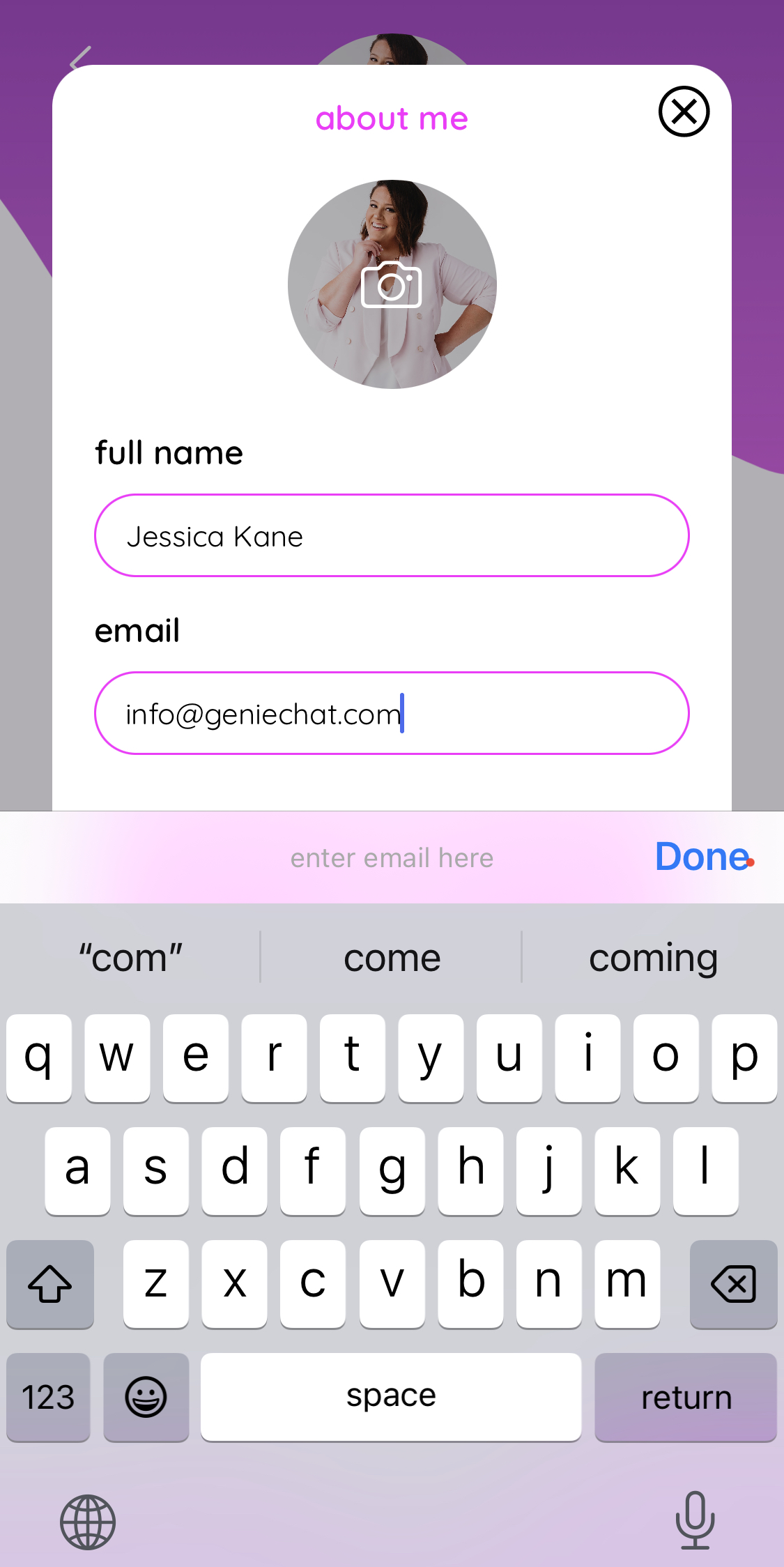The image size is (784, 1567).
Task: Change profile photo via camera icon
Action: pos(392,285)
